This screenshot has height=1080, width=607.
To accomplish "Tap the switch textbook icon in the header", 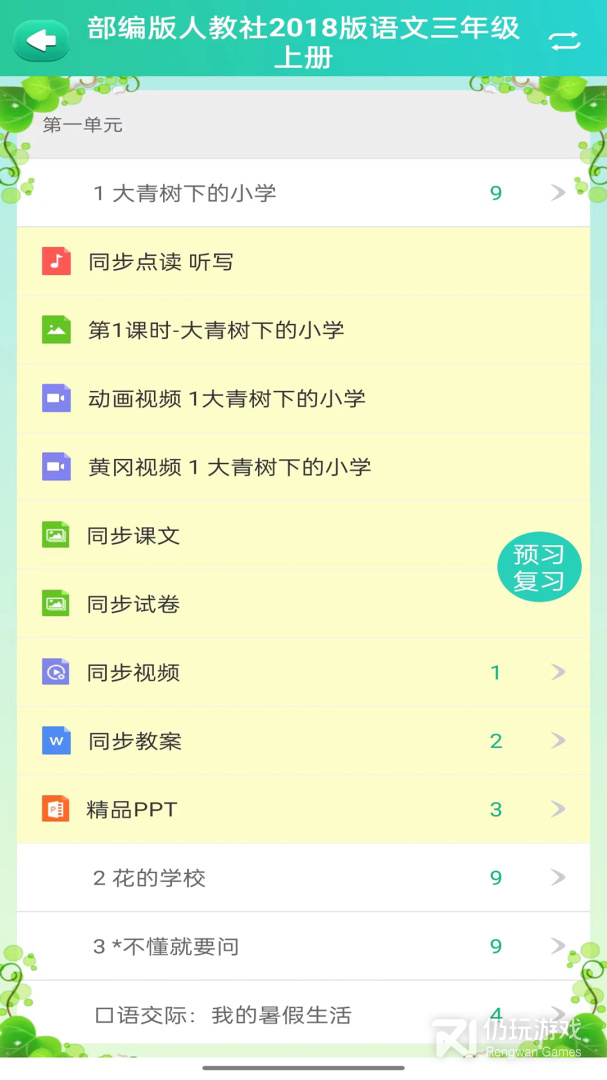I will click(x=564, y=41).
